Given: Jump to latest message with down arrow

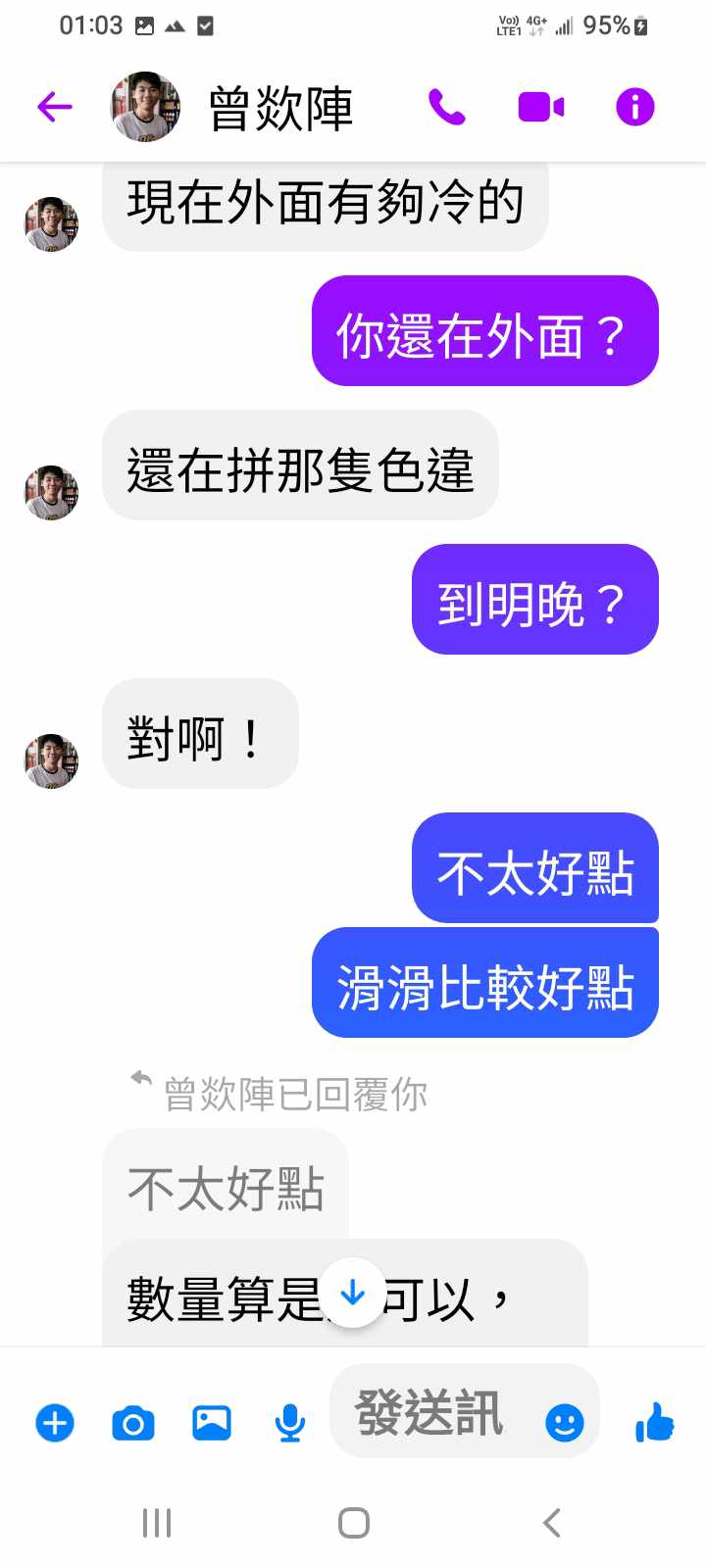Looking at the screenshot, I should (x=353, y=1294).
